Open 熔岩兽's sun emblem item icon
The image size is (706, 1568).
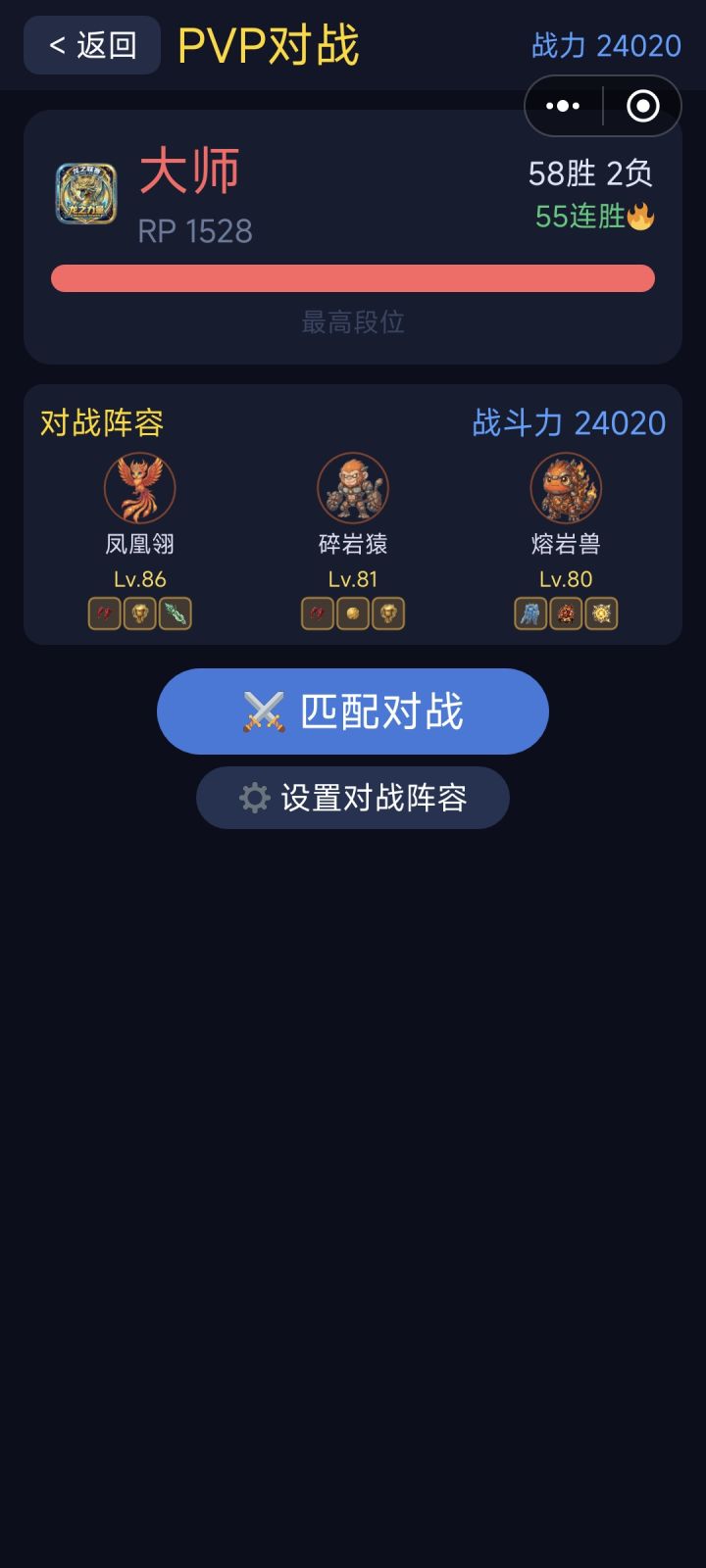603,614
